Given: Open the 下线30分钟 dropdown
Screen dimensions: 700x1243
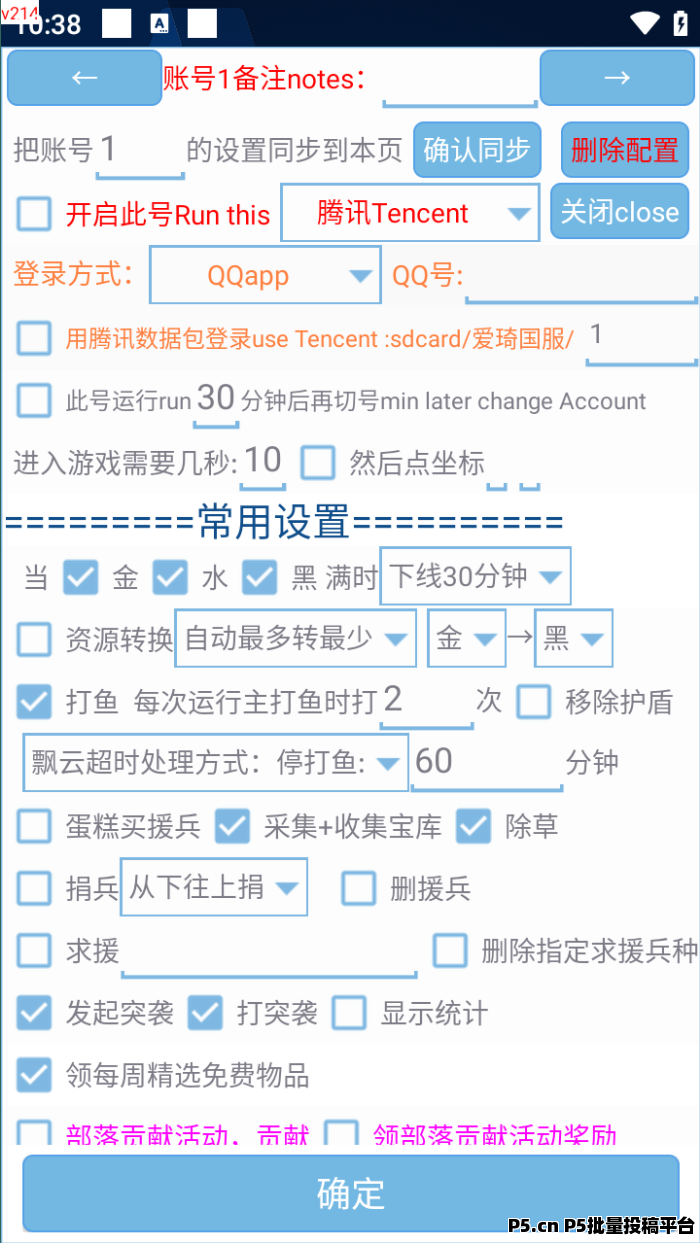Looking at the screenshot, I should 475,576.
